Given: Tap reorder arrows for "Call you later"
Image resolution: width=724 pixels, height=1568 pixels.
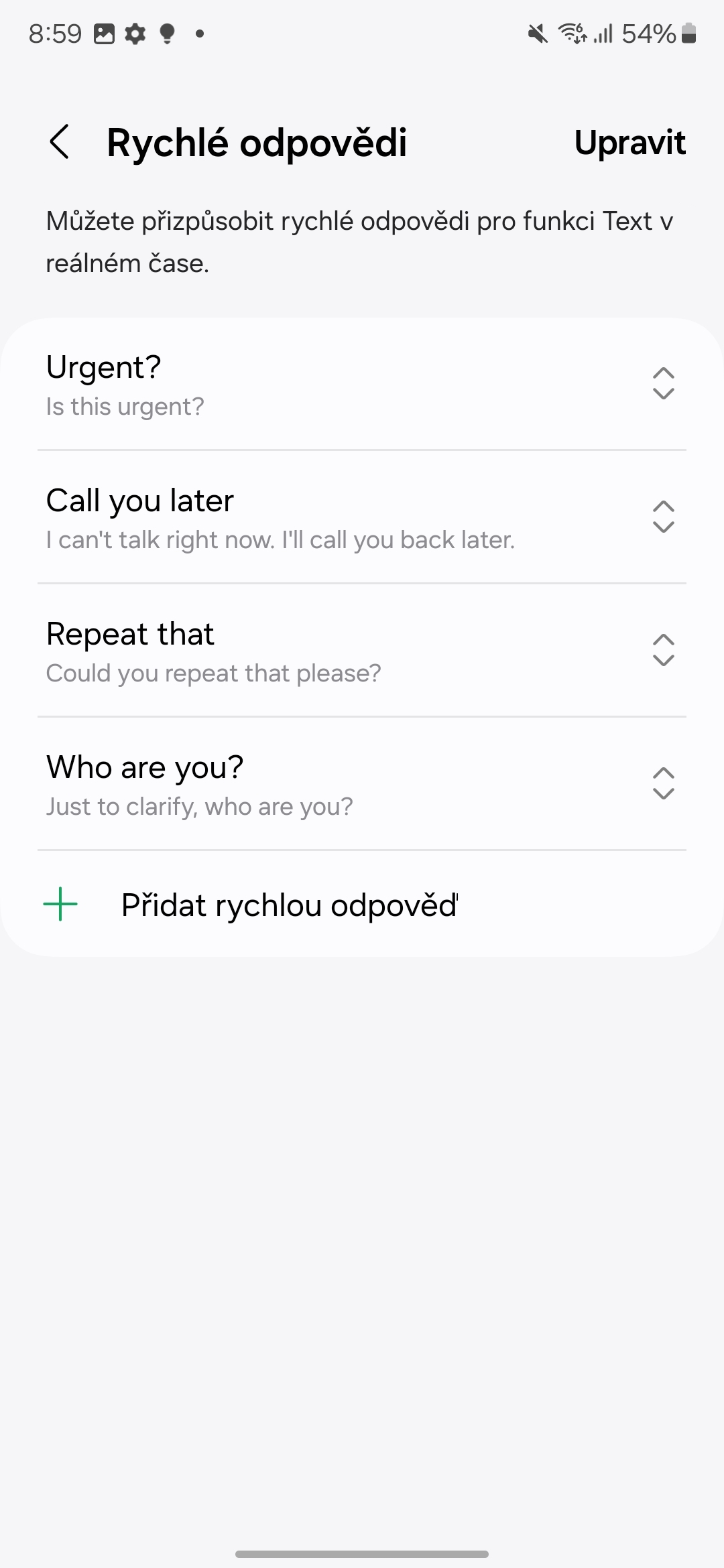Looking at the screenshot, I should (663, 517).
